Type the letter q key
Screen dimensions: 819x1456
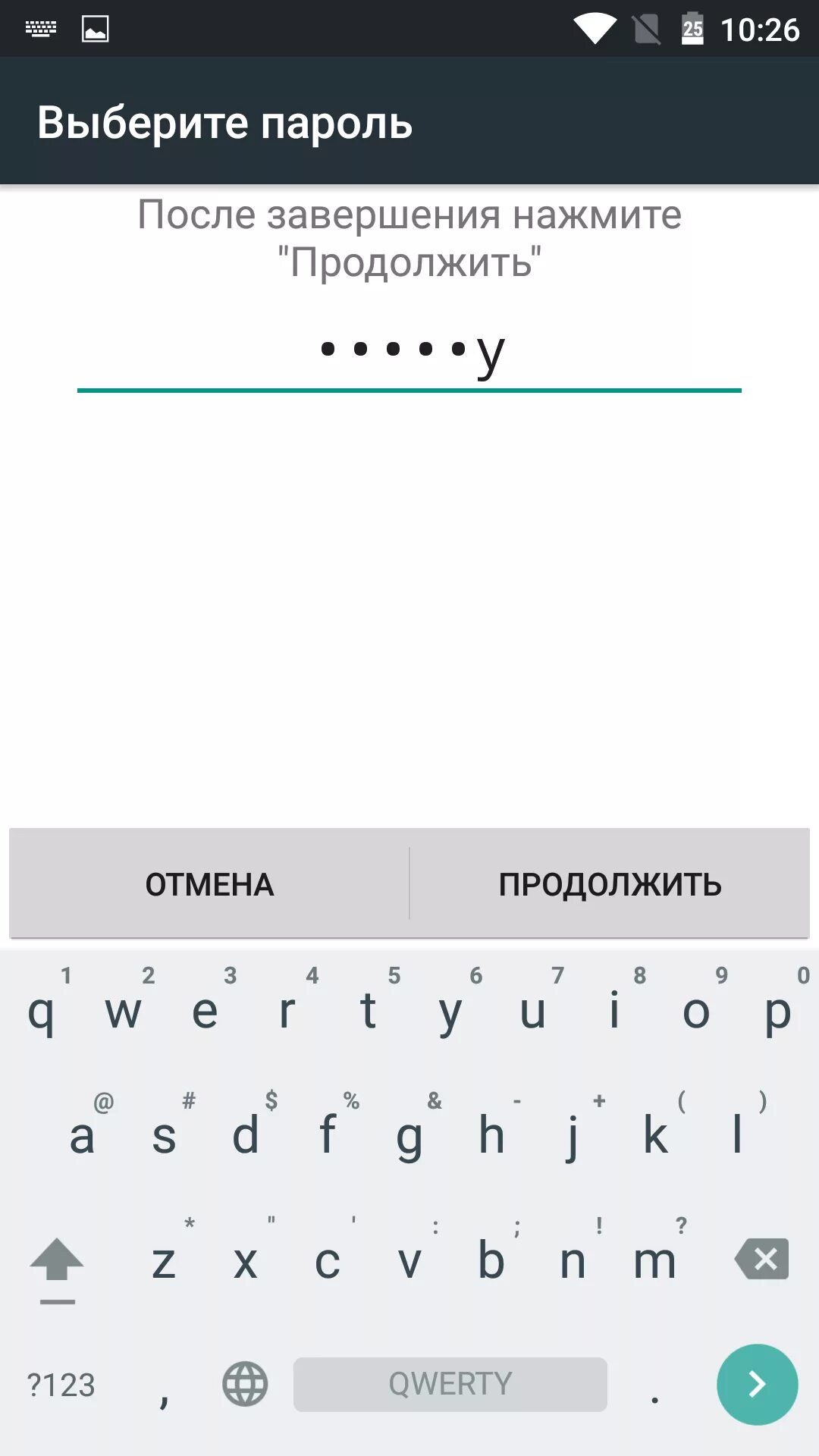pyautogui.click(x=41, y=1009)
